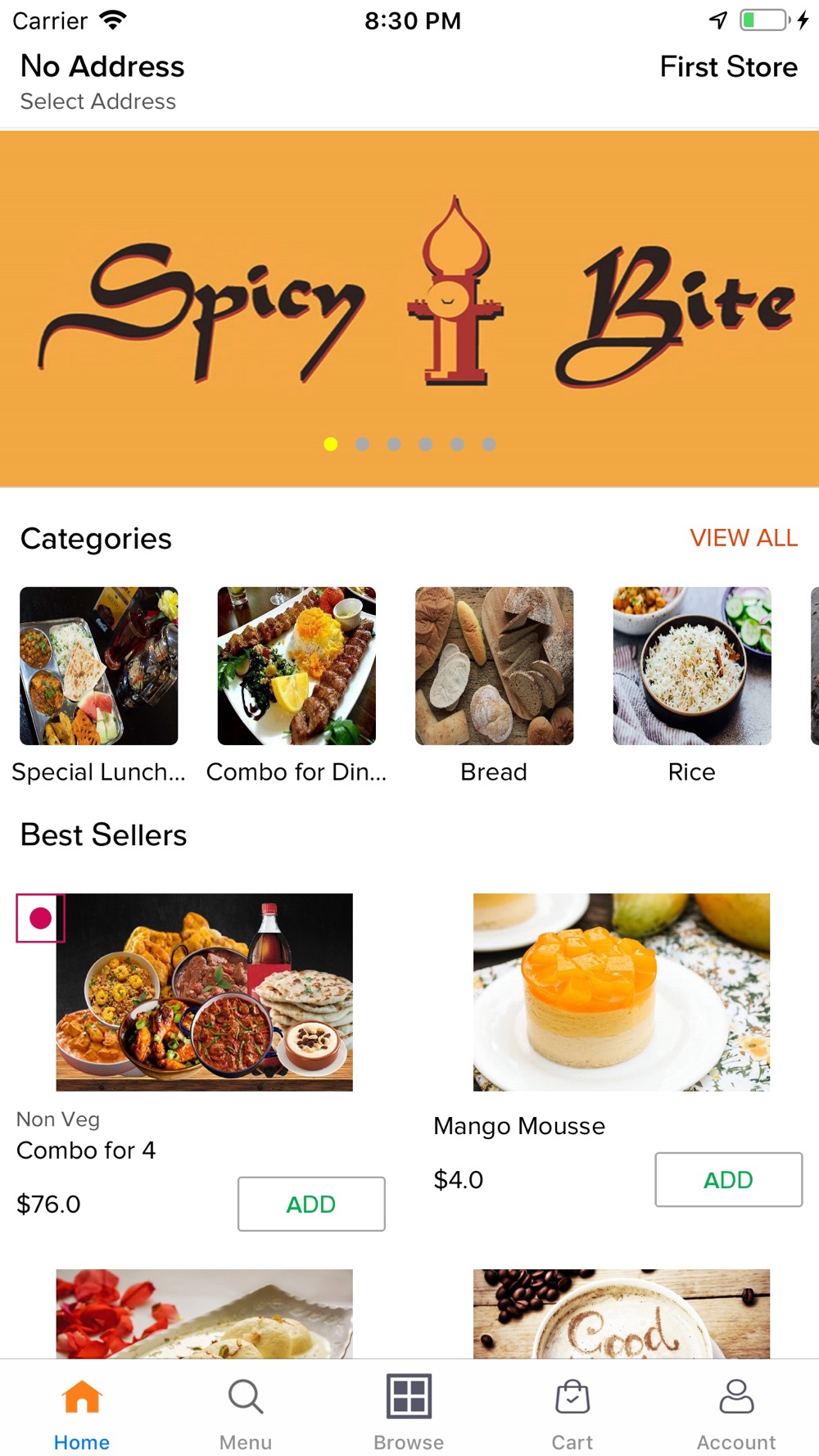Open the Mango Mousse item
The height and width of the screenshot is (1456, 819).
coord(621,993)
